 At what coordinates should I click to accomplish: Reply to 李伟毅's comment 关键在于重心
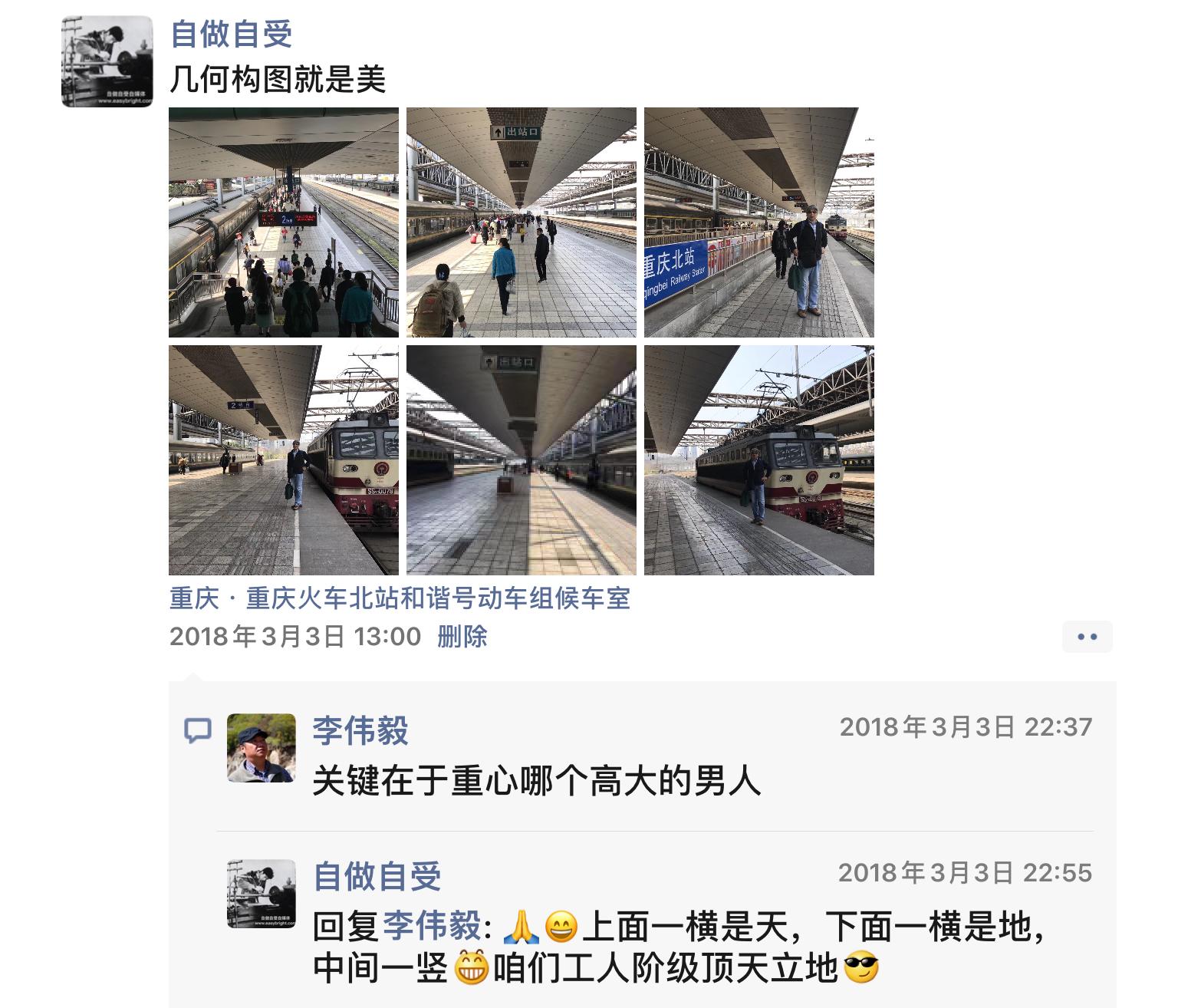pos(536,782)
